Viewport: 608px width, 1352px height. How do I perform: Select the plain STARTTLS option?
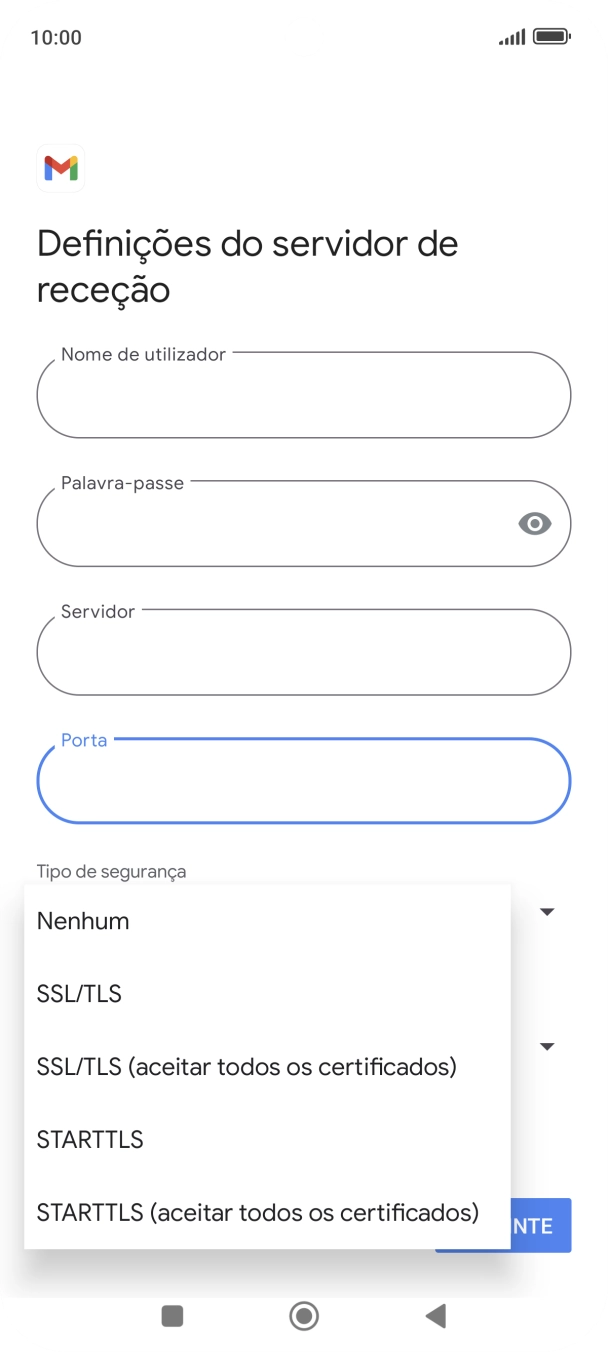[267, 1140]
